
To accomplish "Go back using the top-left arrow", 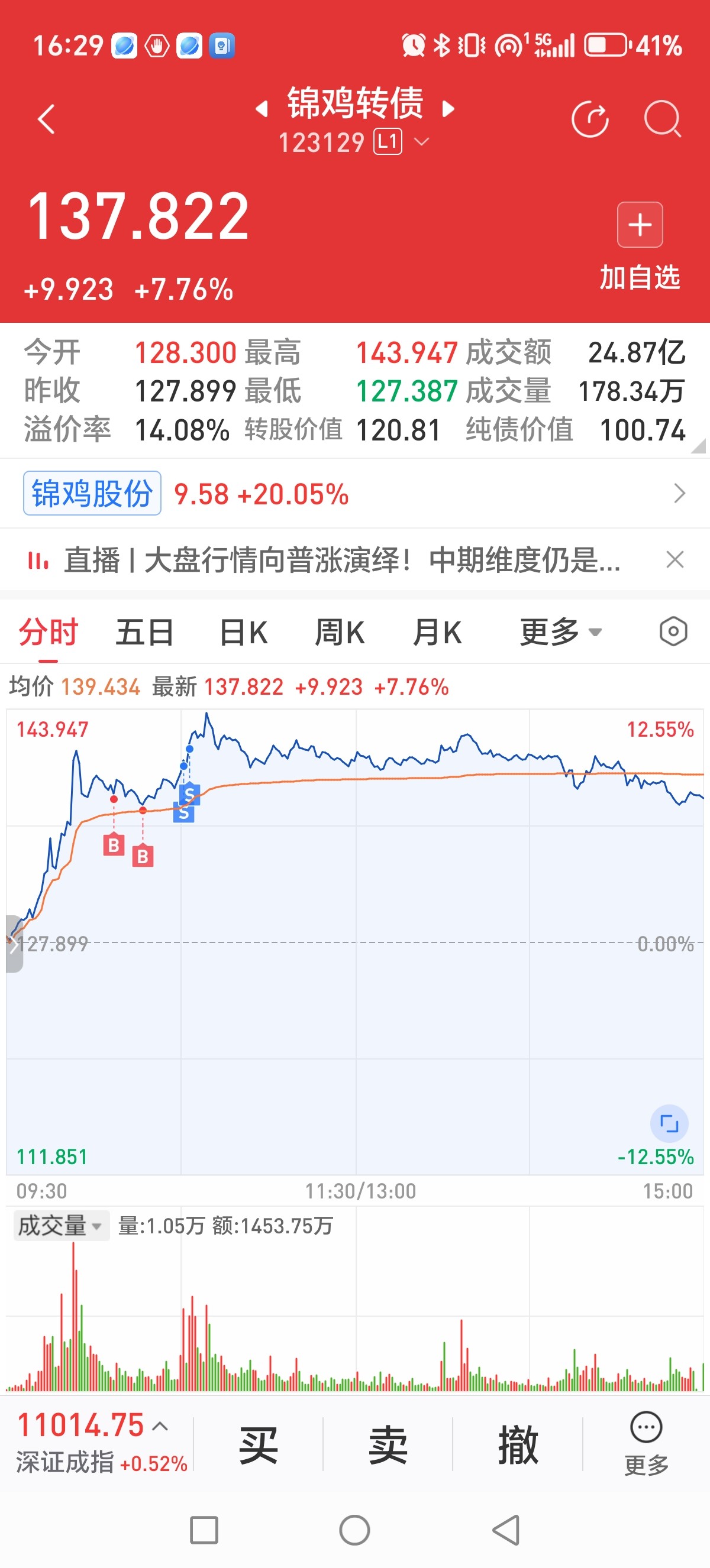I will (x=46, y=119).
